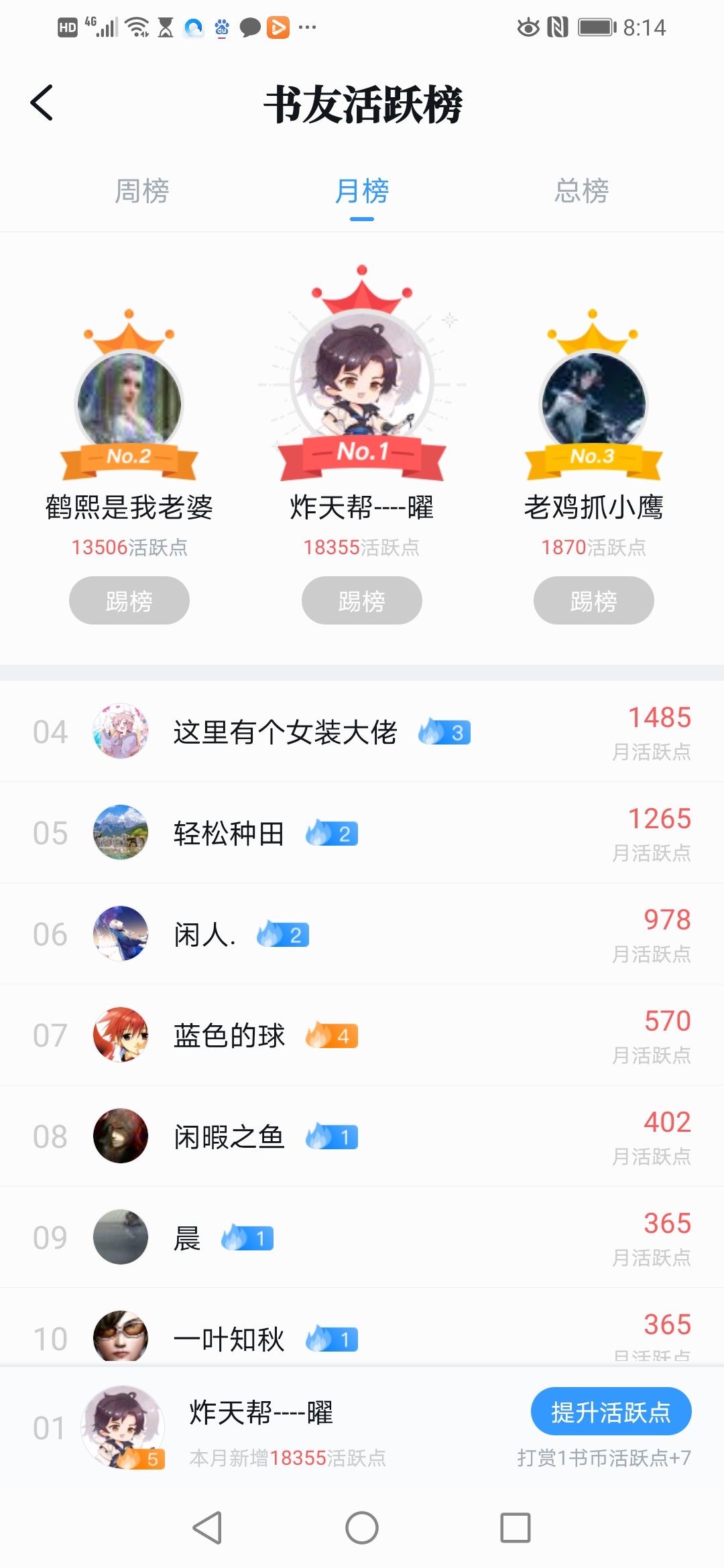Select the 月榜 tab
This screenshot has width=724, height=1568.
tap(361, 191)
